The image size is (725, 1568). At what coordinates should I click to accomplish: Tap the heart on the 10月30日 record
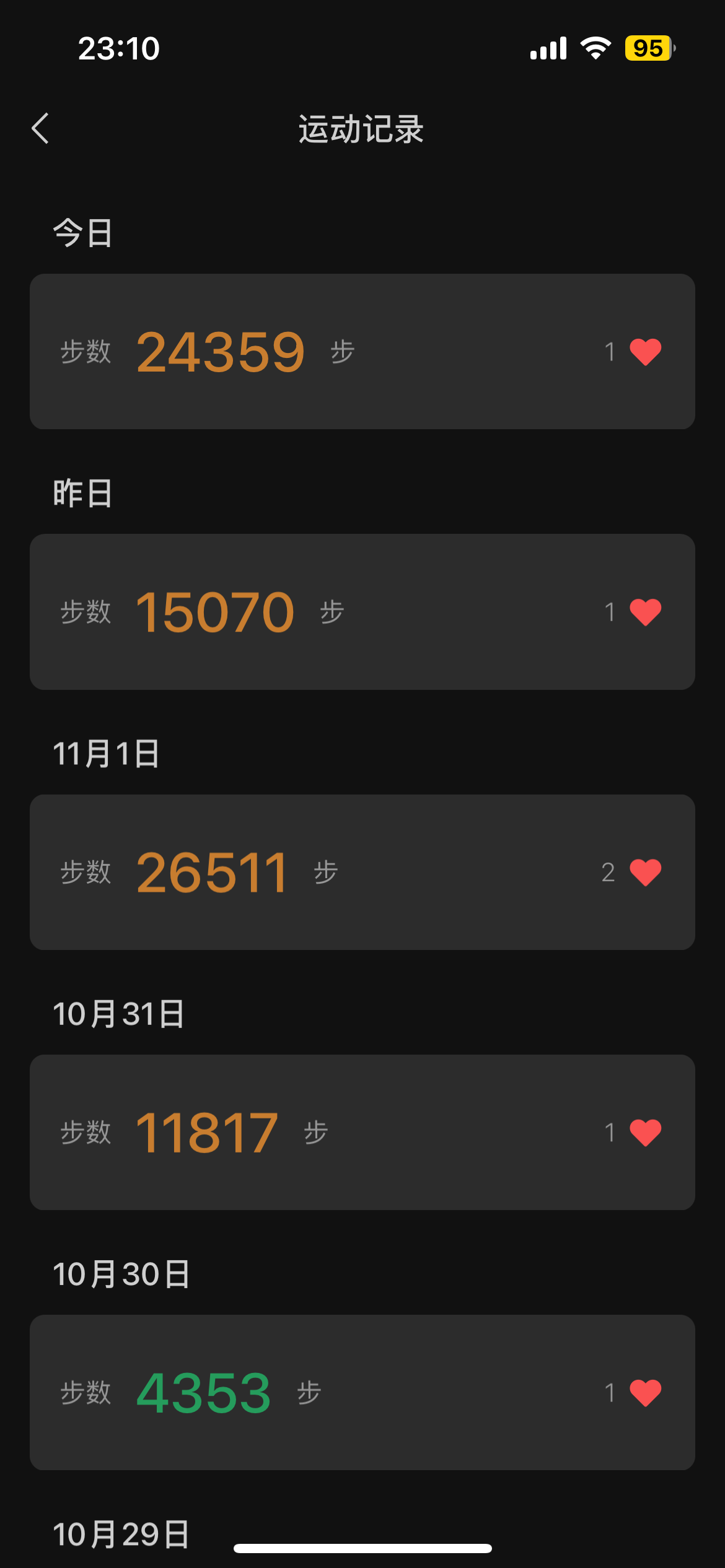click(644, 1392)
